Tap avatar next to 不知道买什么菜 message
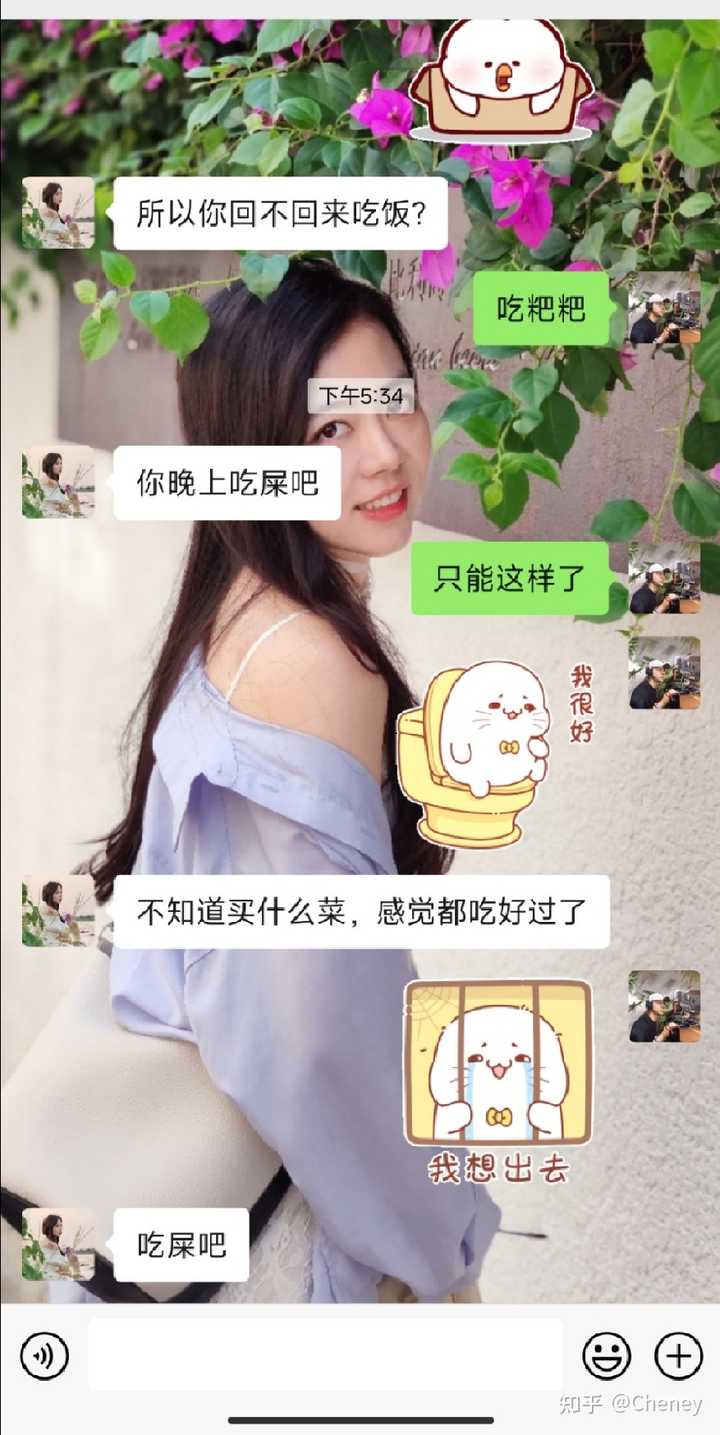This screenshot has height=1435, width=720. (x=58, y=911)
